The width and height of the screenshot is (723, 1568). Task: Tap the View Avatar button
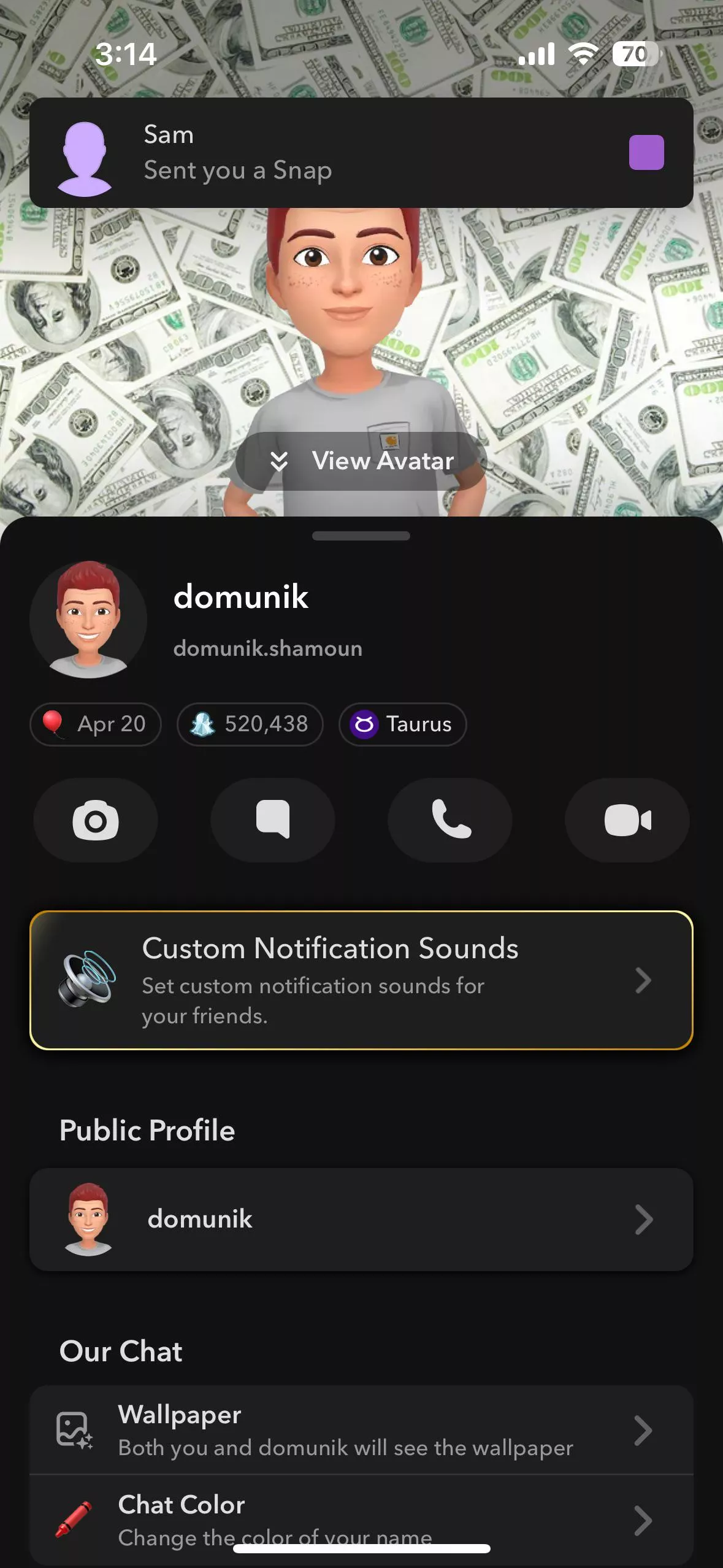(361, 461)
